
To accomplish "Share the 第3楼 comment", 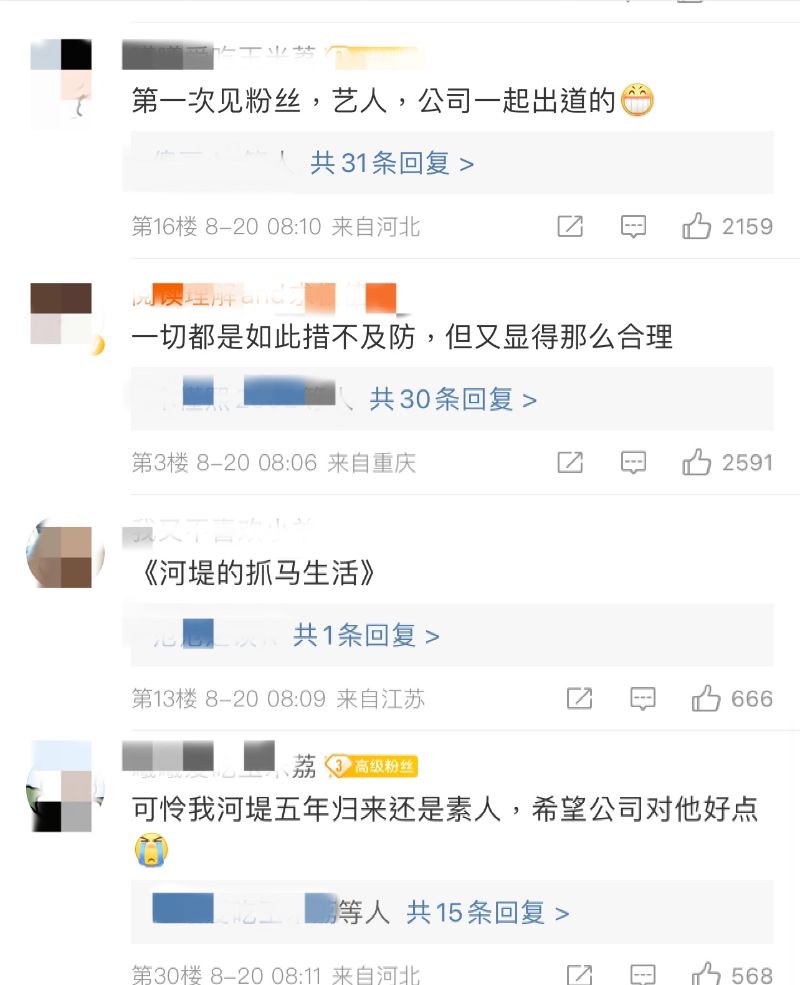I will 570,462.
